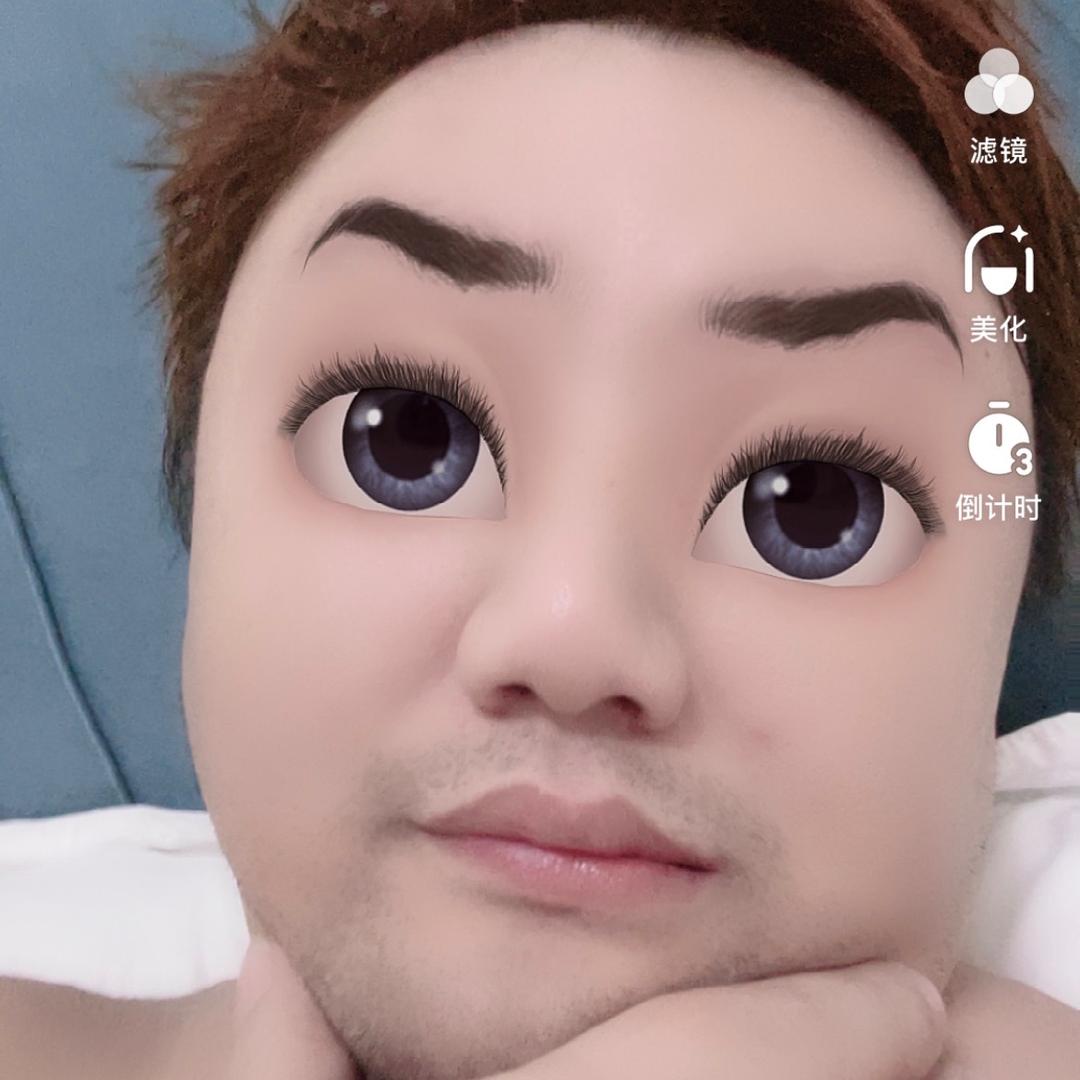Open the 美化 beautify settings
Image resolution: width=1080 pixels, height=1080 pixels.
(x=998, y=262)
